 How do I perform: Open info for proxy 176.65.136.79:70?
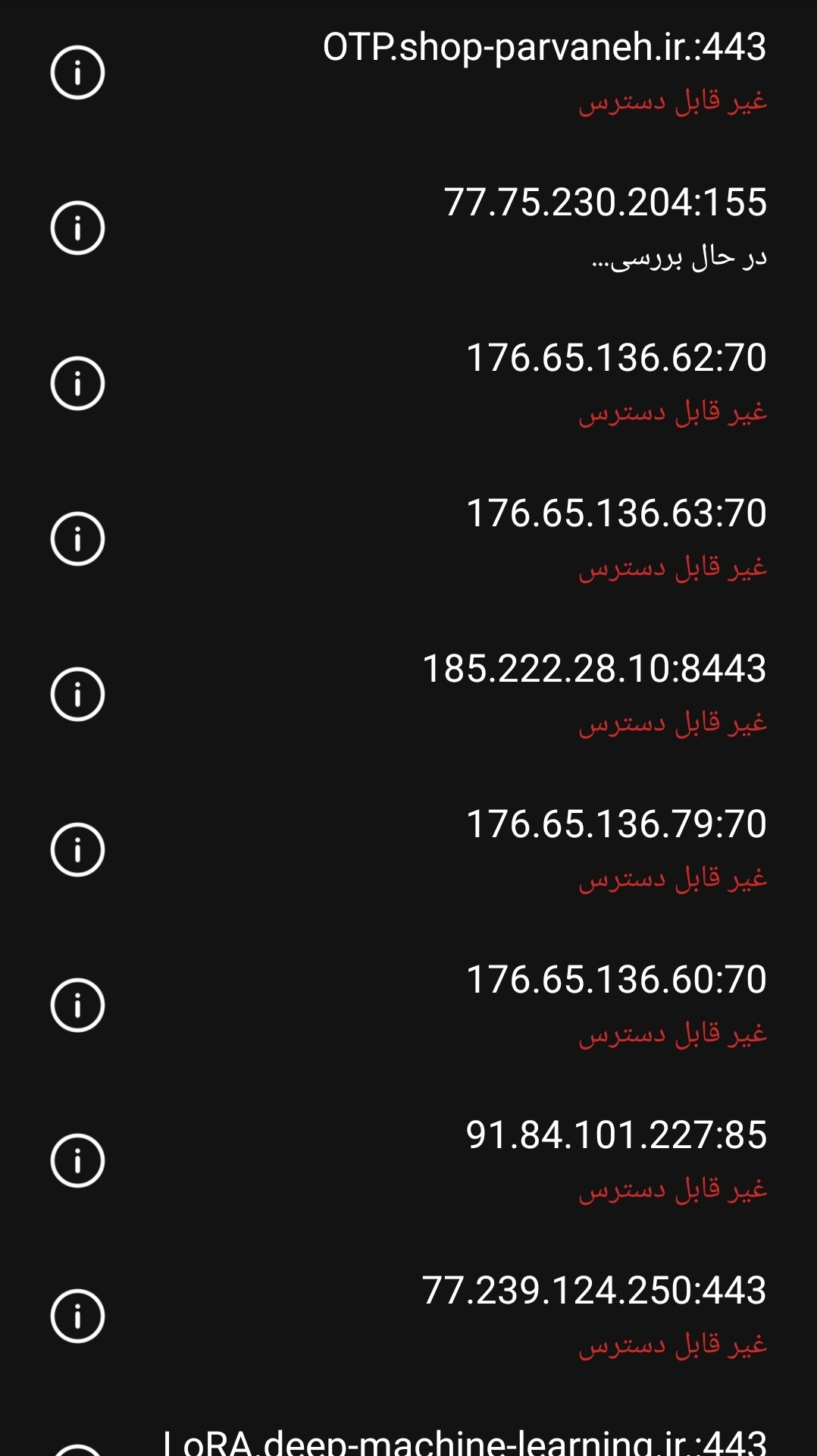click(x=77, y=849)
